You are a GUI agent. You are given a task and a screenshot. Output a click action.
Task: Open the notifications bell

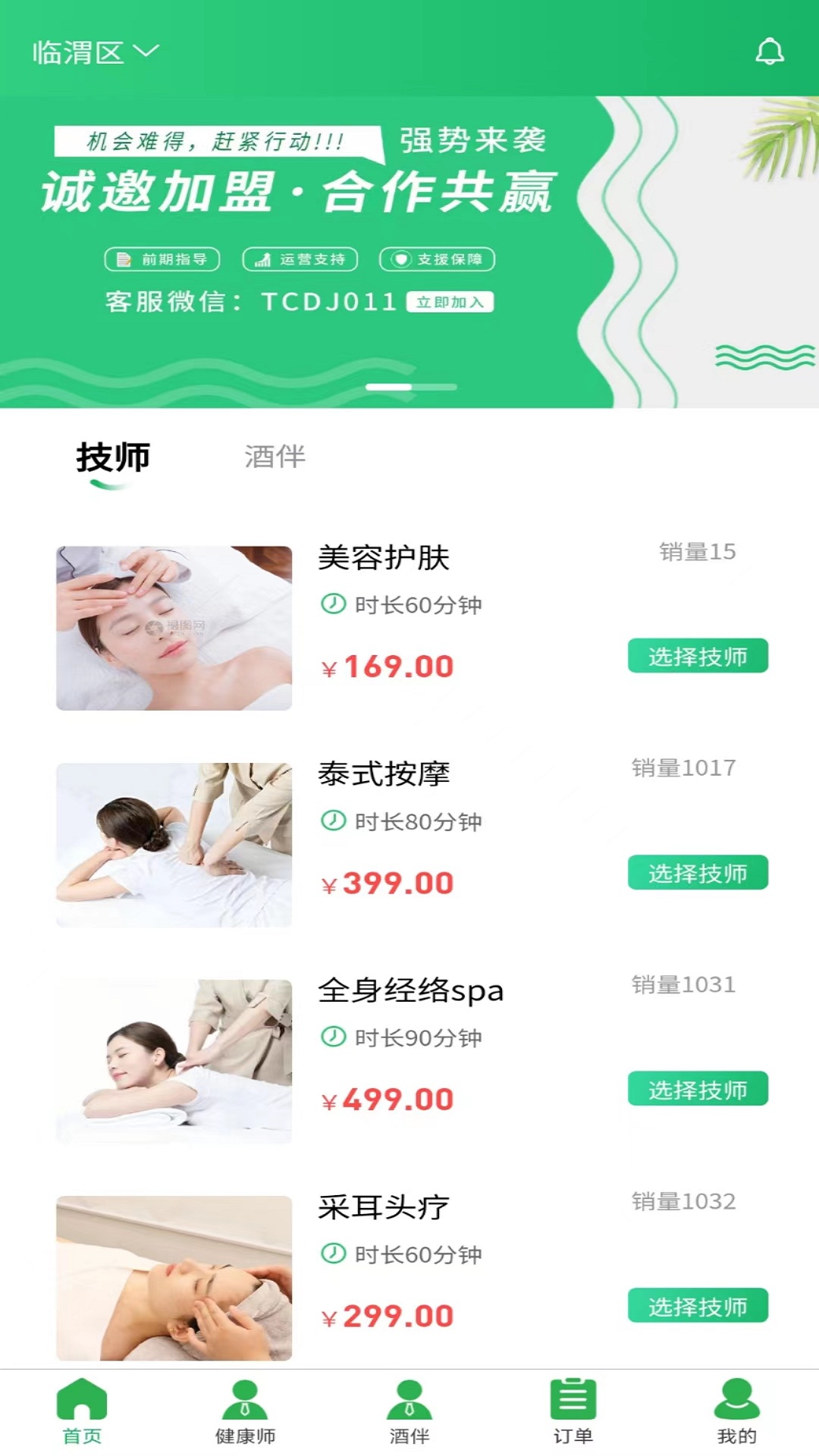[x=769, y=52]
